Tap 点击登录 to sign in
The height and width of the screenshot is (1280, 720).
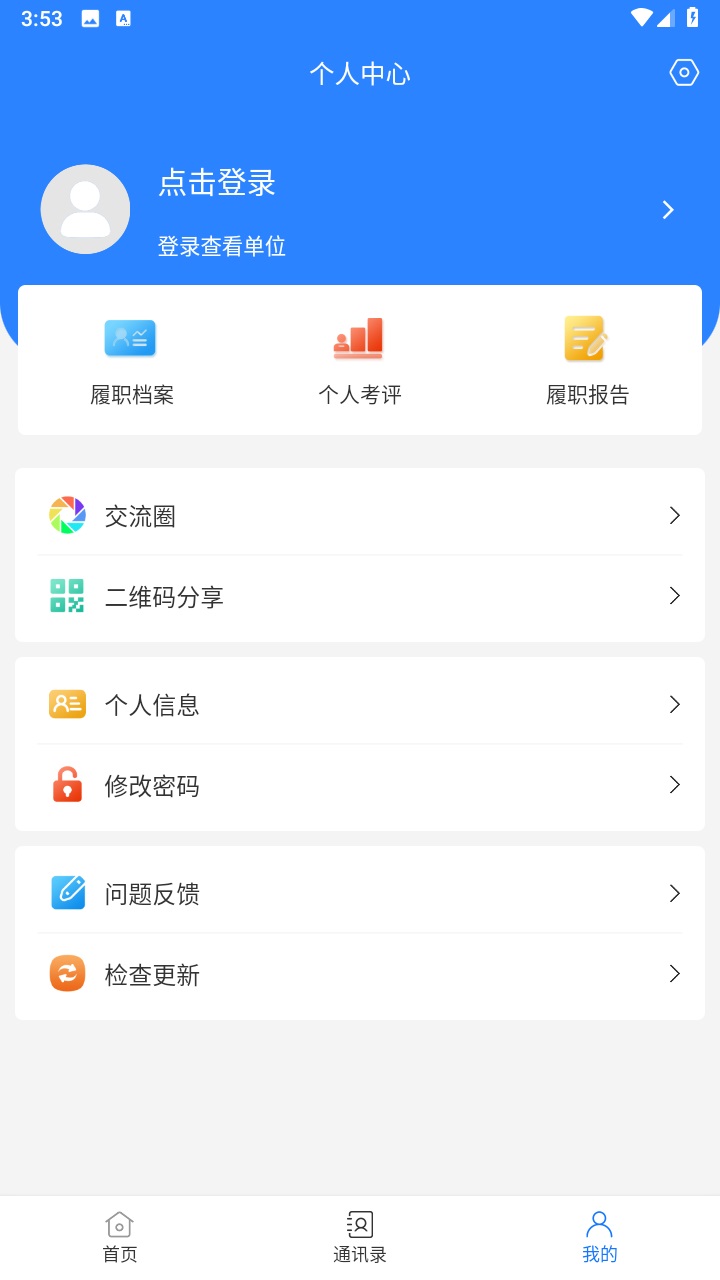click(216, 184)
